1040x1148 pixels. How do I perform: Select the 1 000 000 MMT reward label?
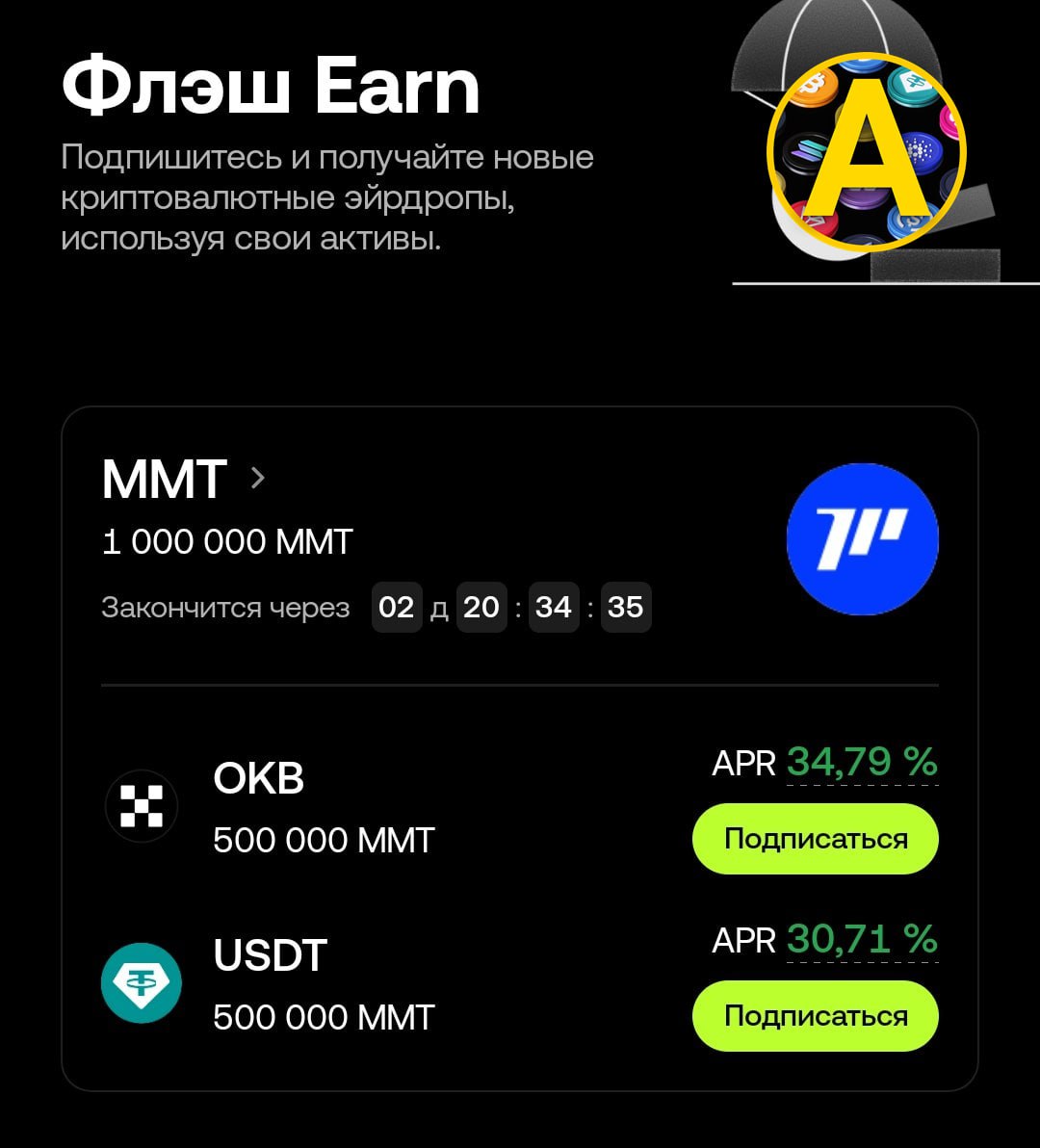coord(227,541)
